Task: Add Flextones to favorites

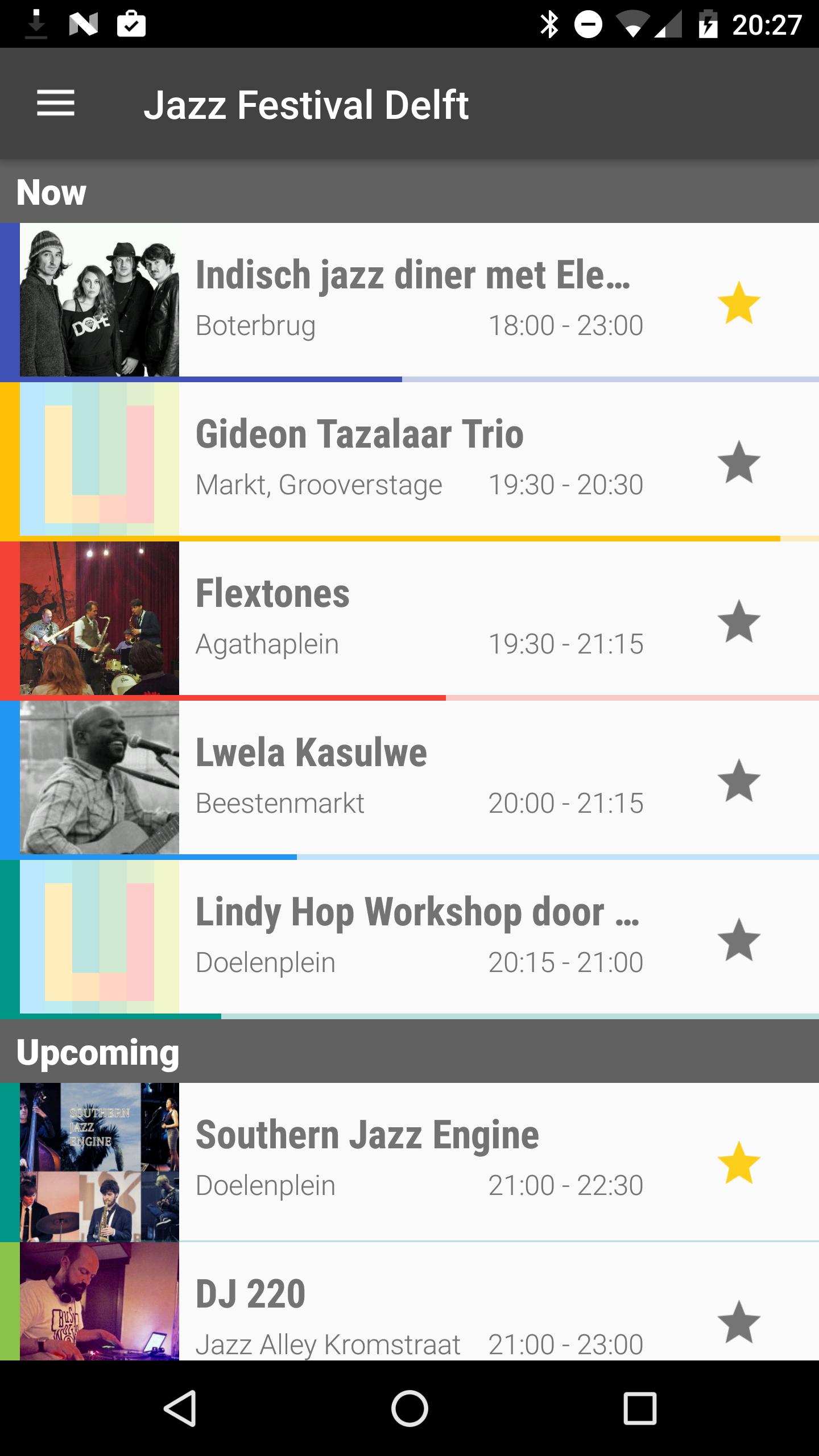Action: pyautogui.click(x=738, y=621)
